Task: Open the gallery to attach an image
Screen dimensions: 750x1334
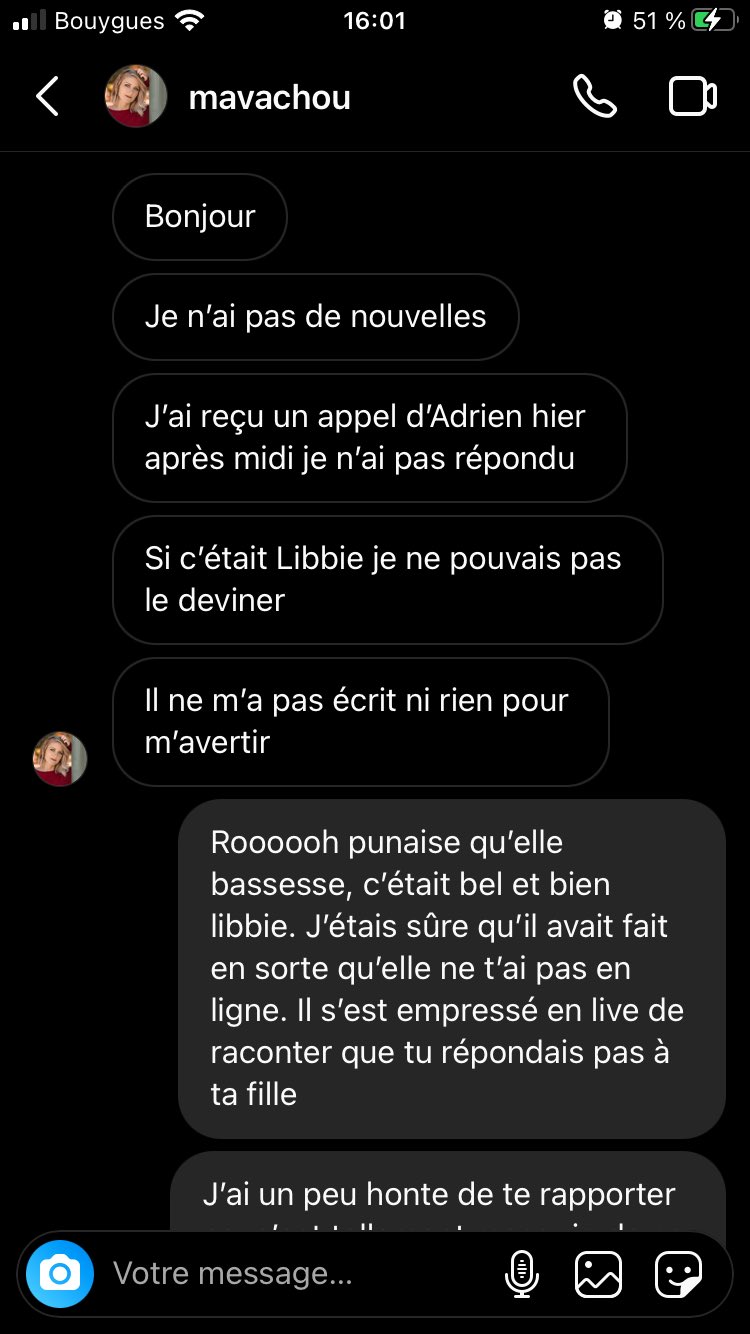Action: (598, 1274)
